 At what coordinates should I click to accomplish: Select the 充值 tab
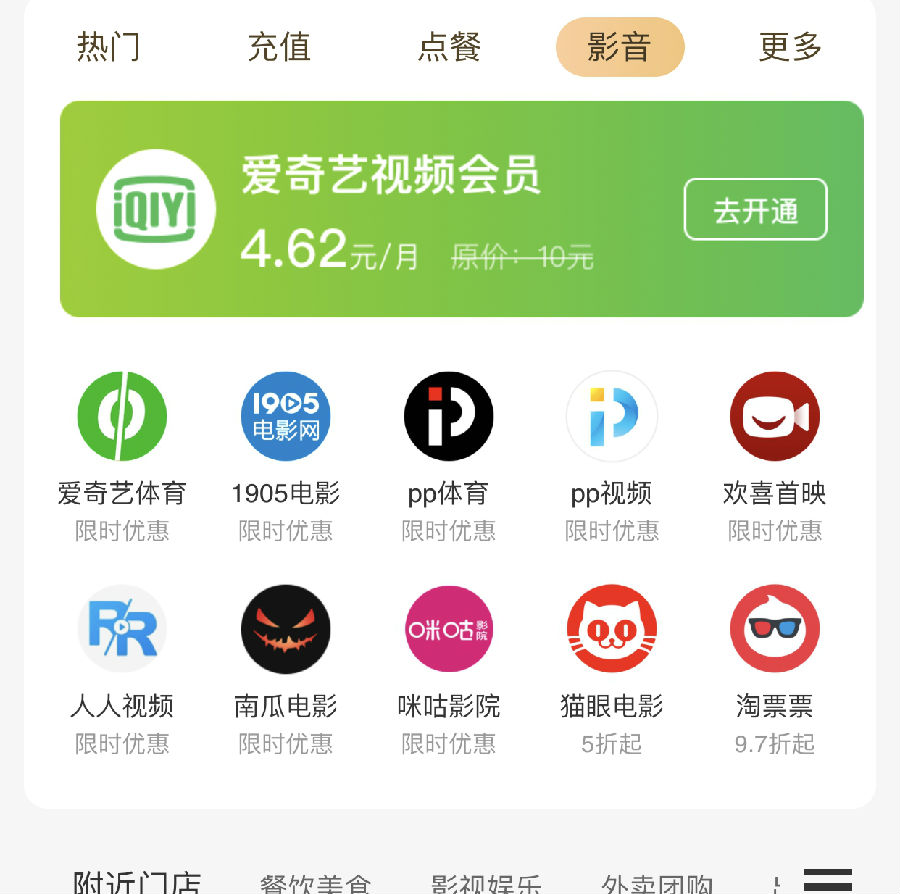pos(279,47)
